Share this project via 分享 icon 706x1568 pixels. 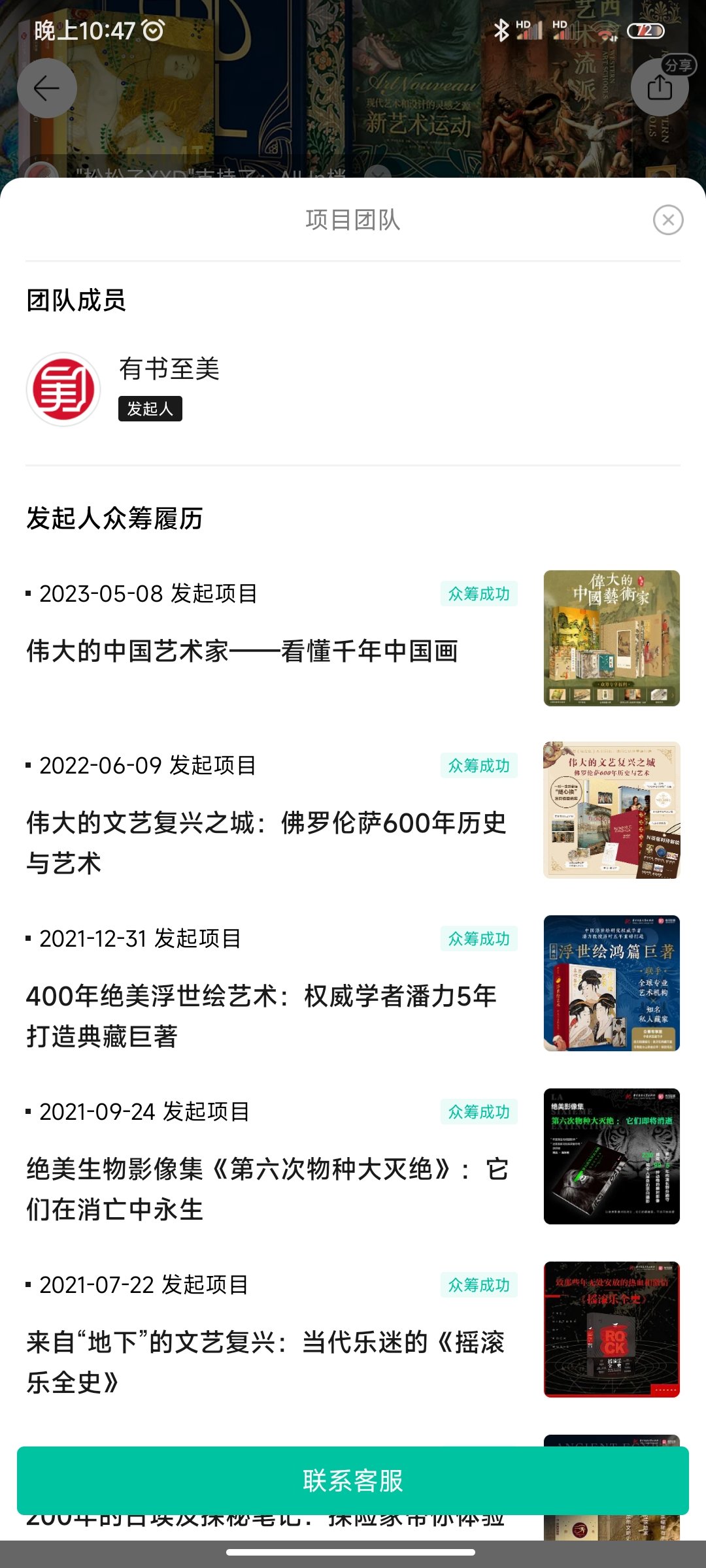(660, 87)
